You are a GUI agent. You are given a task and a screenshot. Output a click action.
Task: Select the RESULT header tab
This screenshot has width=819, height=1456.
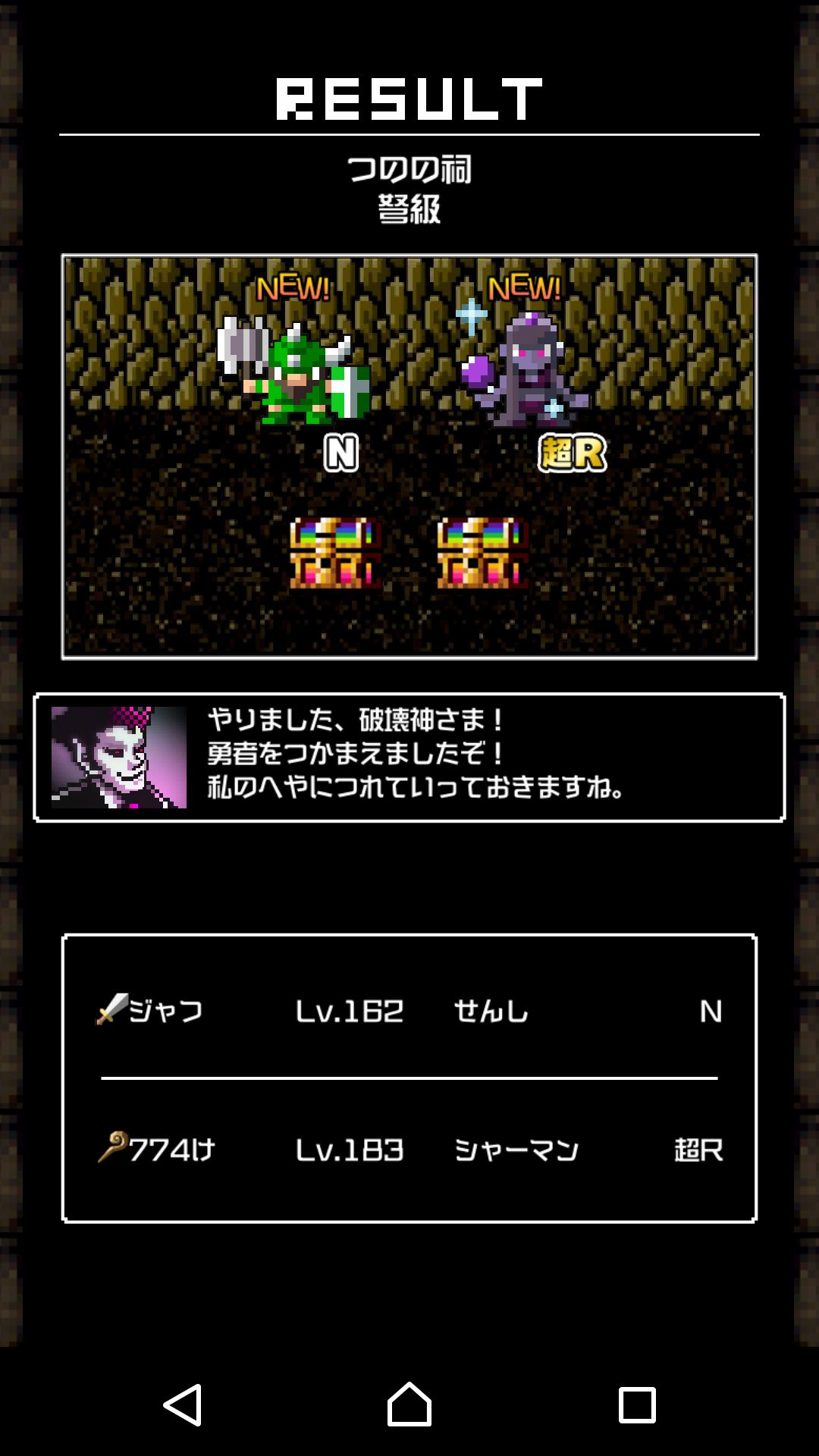pyautogui.click(x=408, y=97)
